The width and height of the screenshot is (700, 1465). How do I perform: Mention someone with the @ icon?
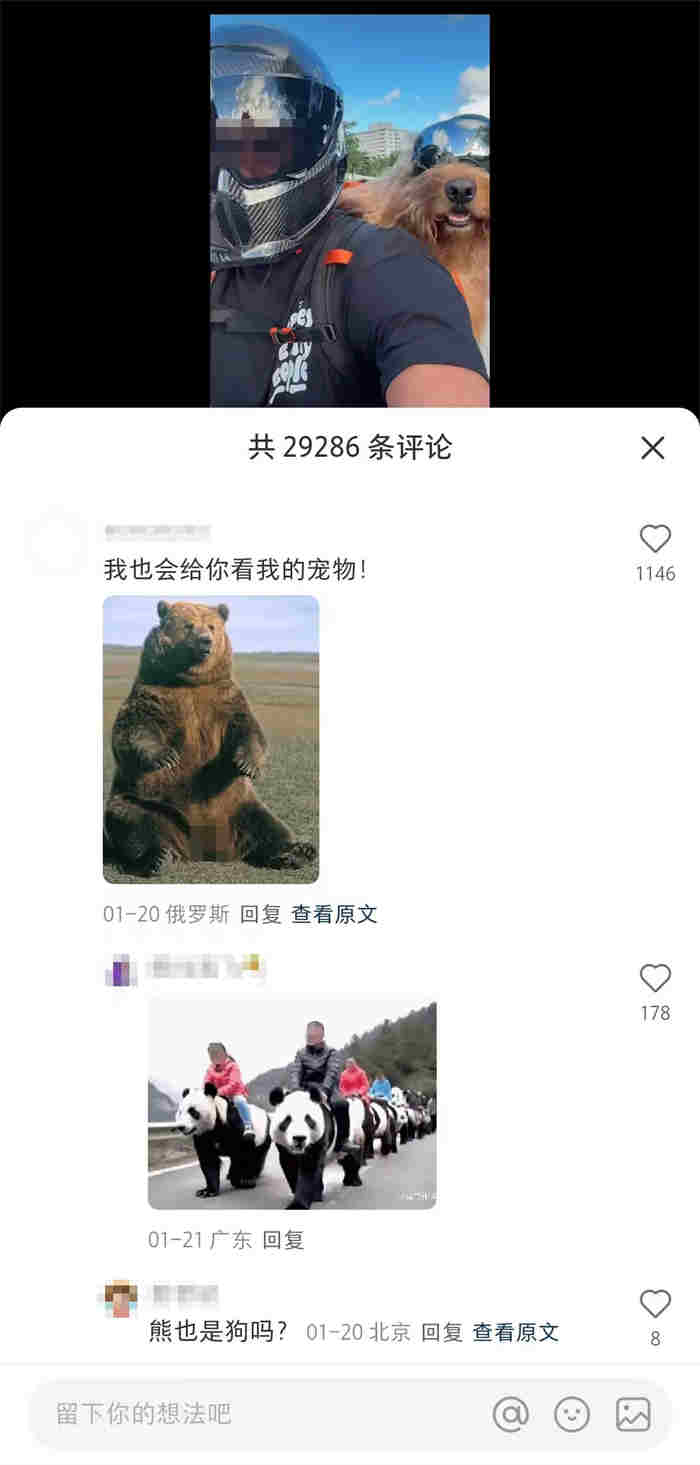coord(510,1414)
